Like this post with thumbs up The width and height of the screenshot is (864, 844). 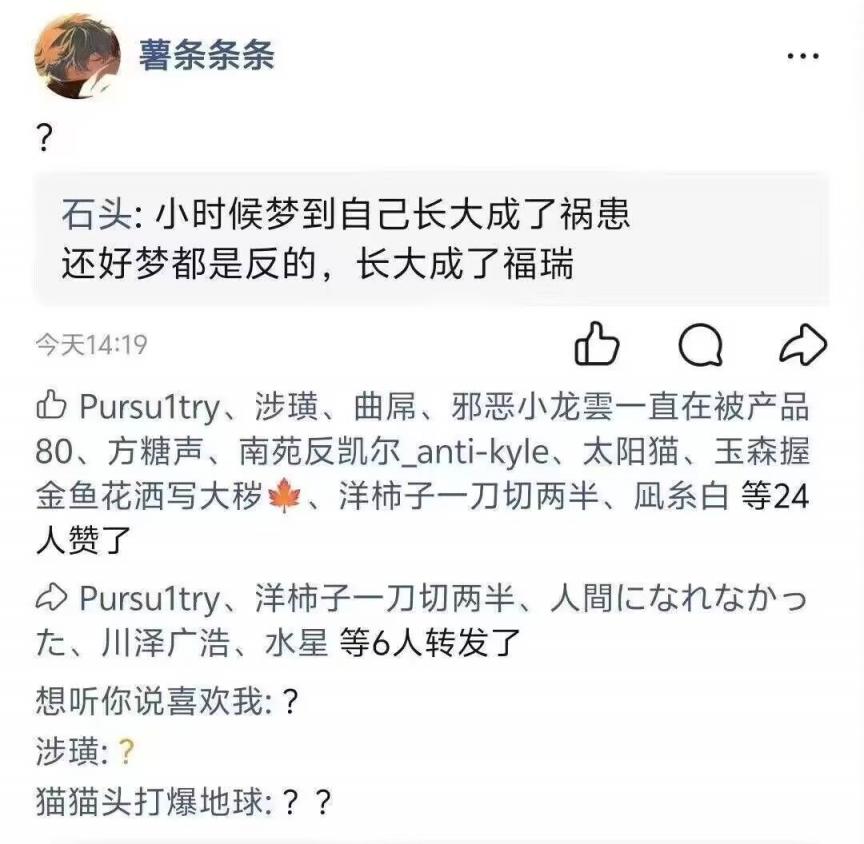click(597, 345)
